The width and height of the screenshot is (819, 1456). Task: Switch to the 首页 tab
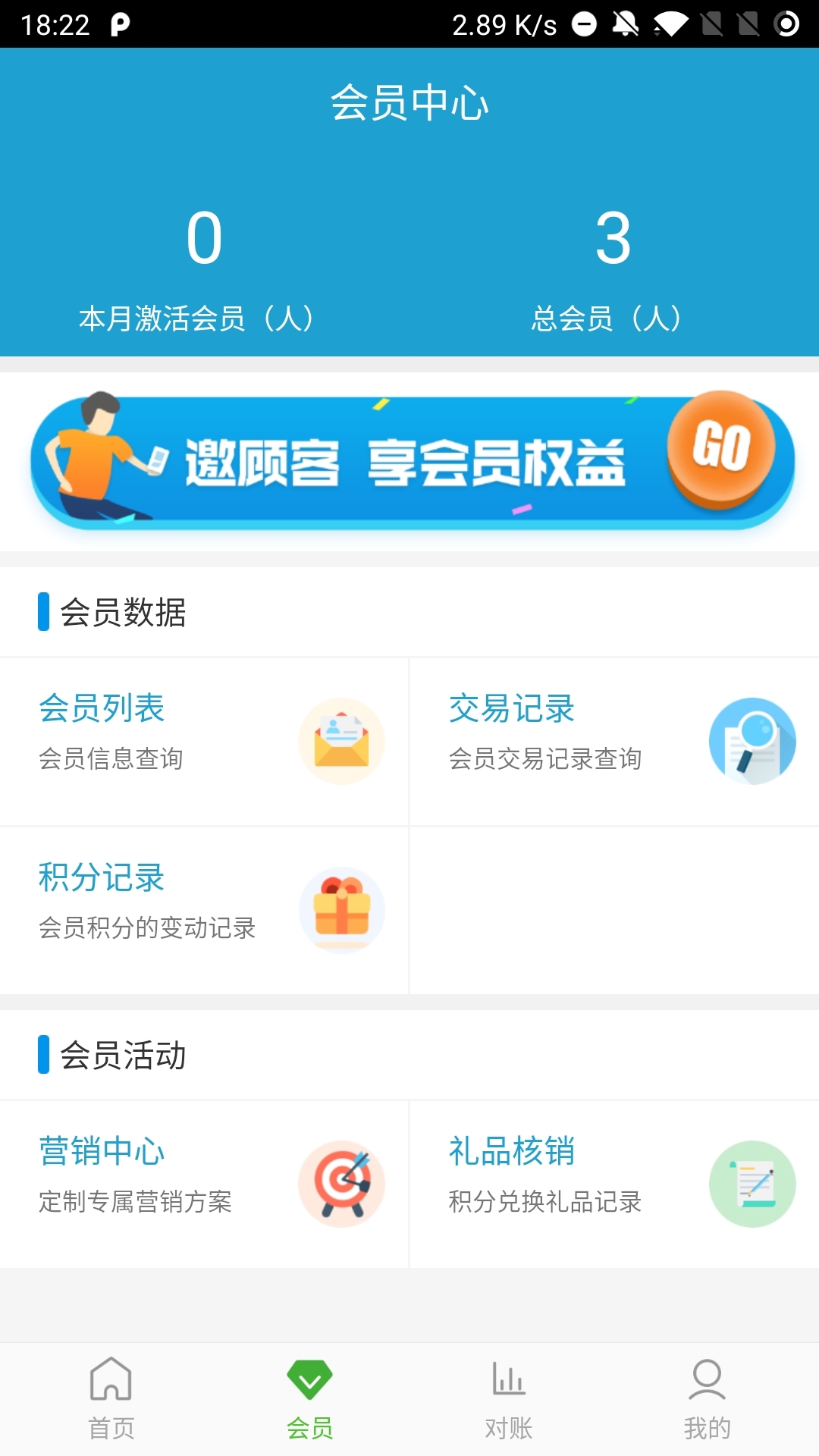point(111,1399)
